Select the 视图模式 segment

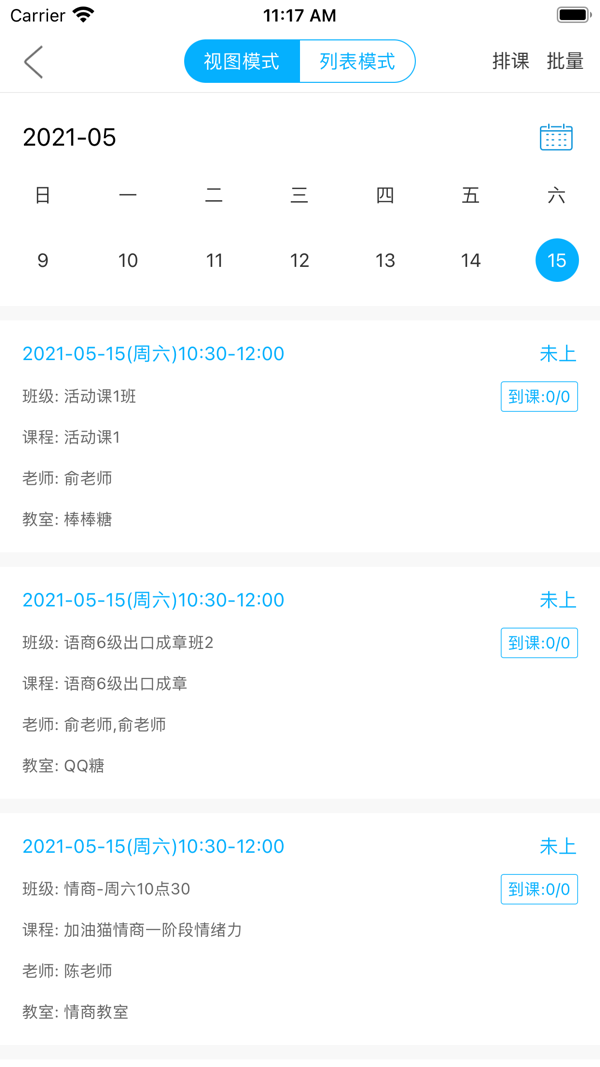coord(242,62)
